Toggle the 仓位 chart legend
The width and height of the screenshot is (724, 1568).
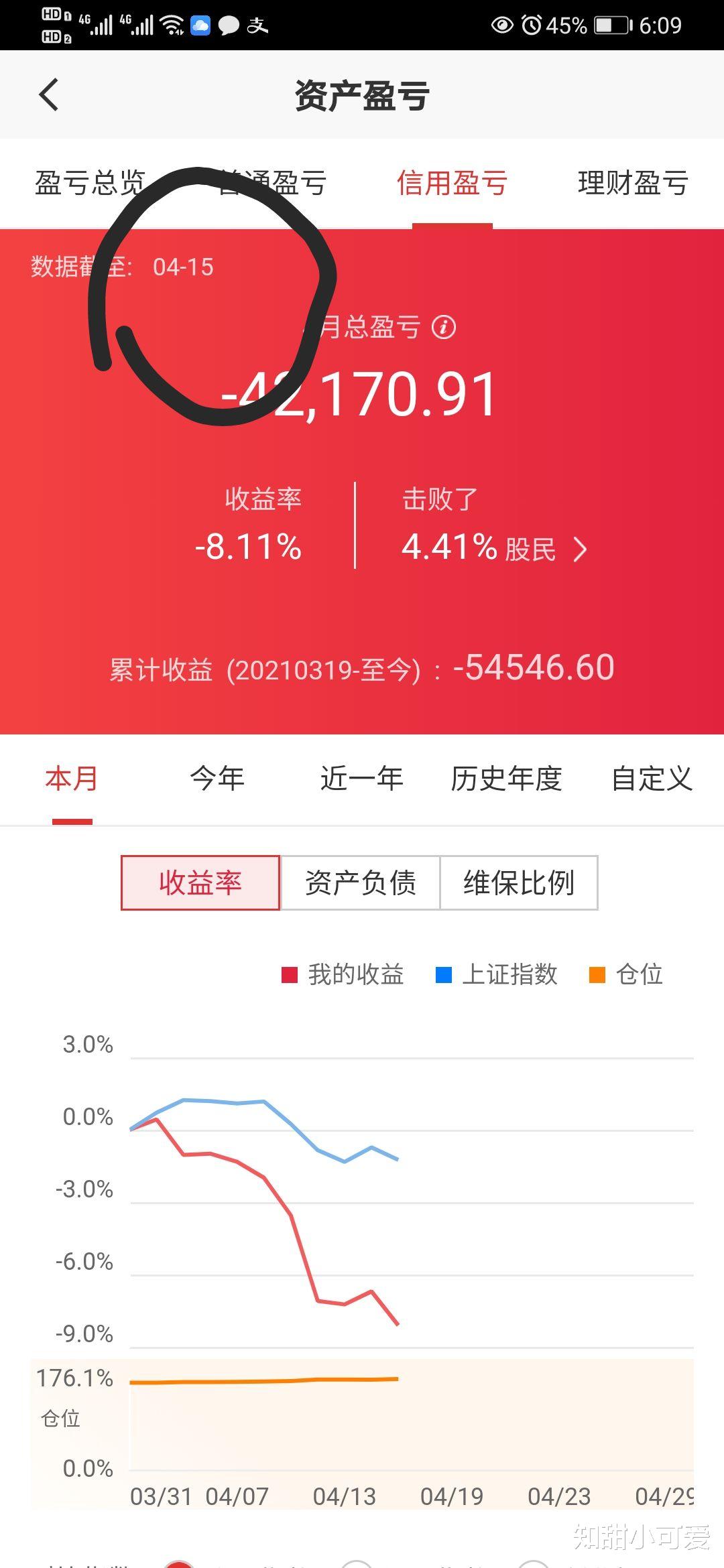coord(640,975)
